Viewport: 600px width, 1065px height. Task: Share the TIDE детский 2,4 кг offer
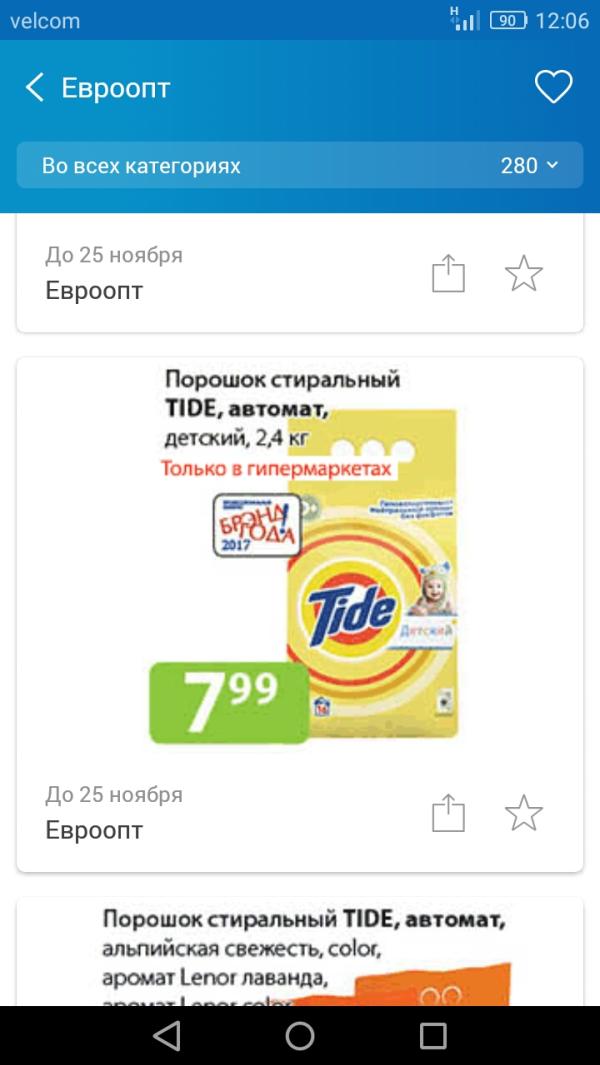click(x=449, y=812)
